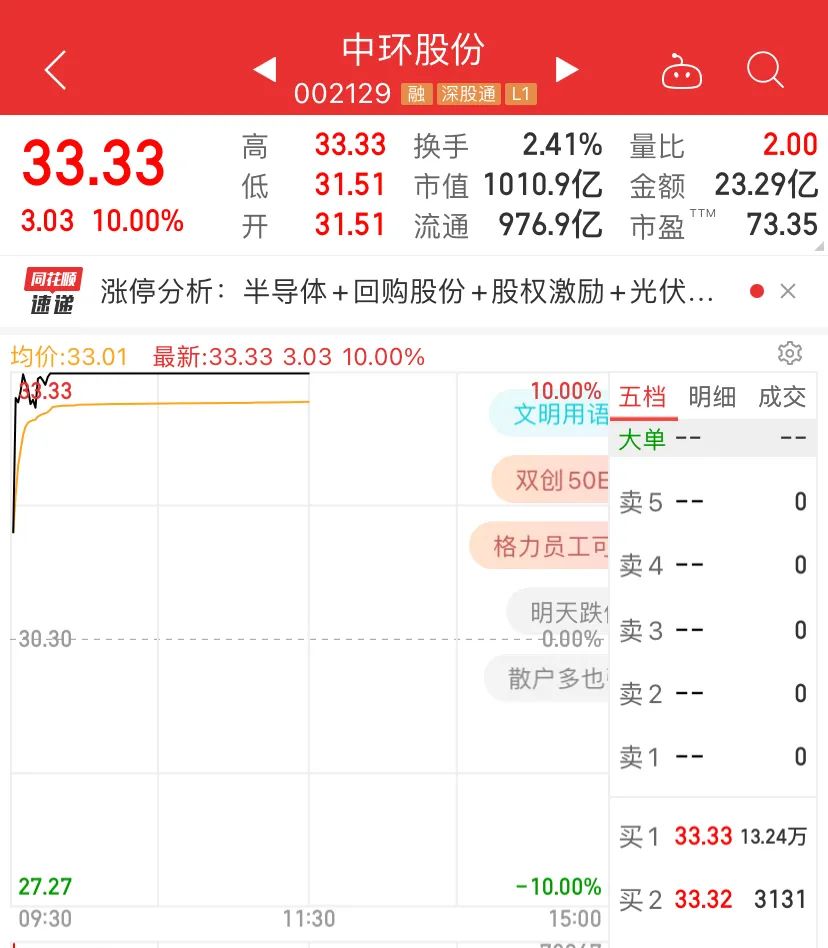Screen dimensions: 828x948
Task: Select the 五档 tab
Action: point(643,397)
